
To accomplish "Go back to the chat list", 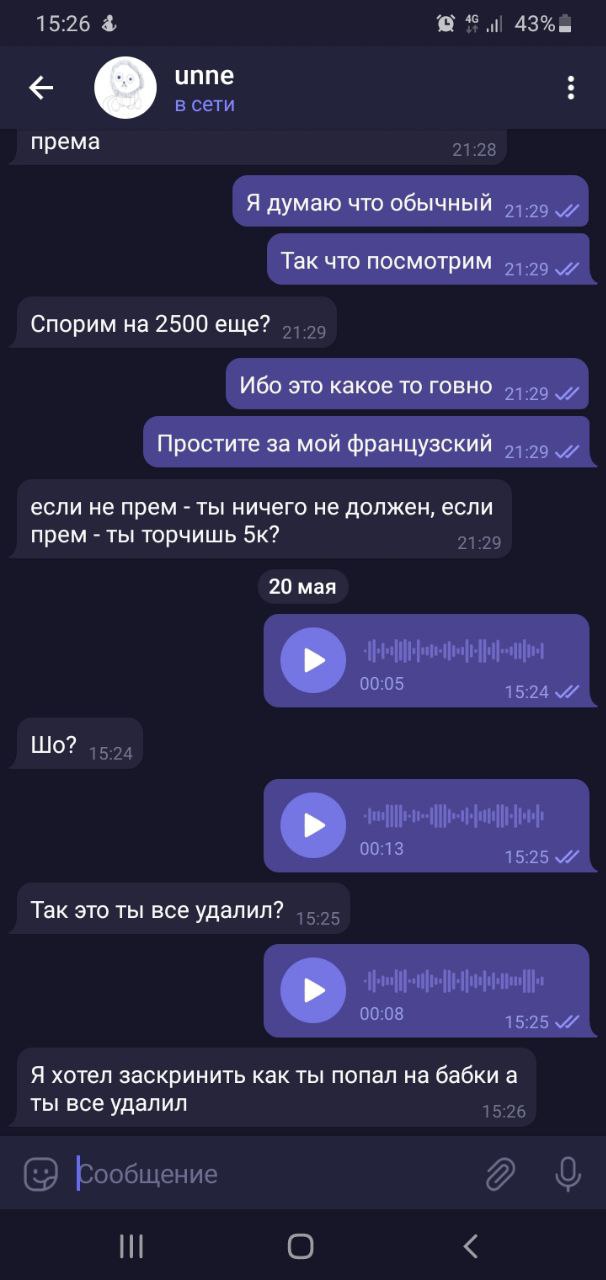I will click(41, 88).
